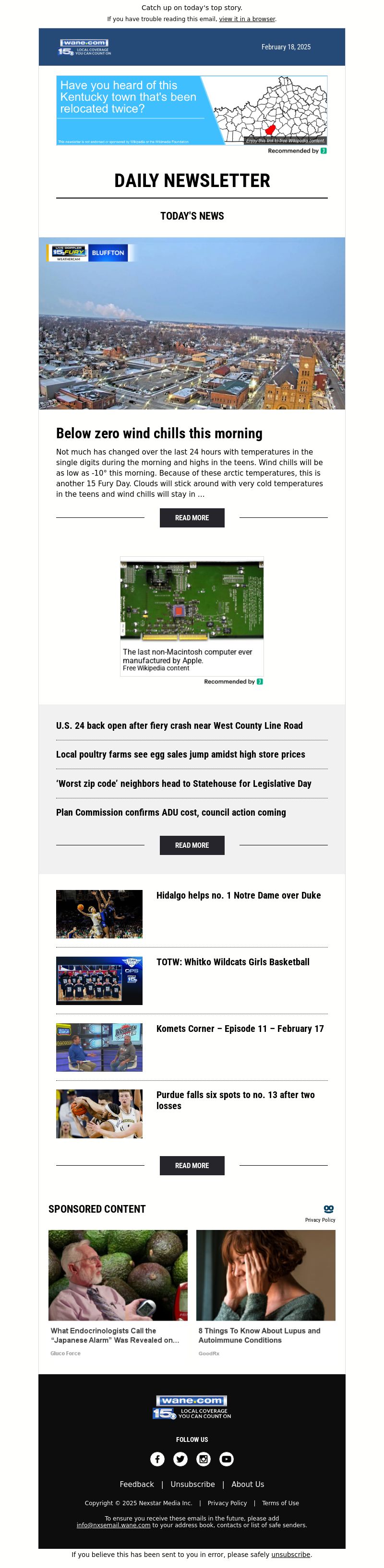The image size is (384, 1568).
Task: Visit WANE's Facebook page
Action: tap(157, 1459)
